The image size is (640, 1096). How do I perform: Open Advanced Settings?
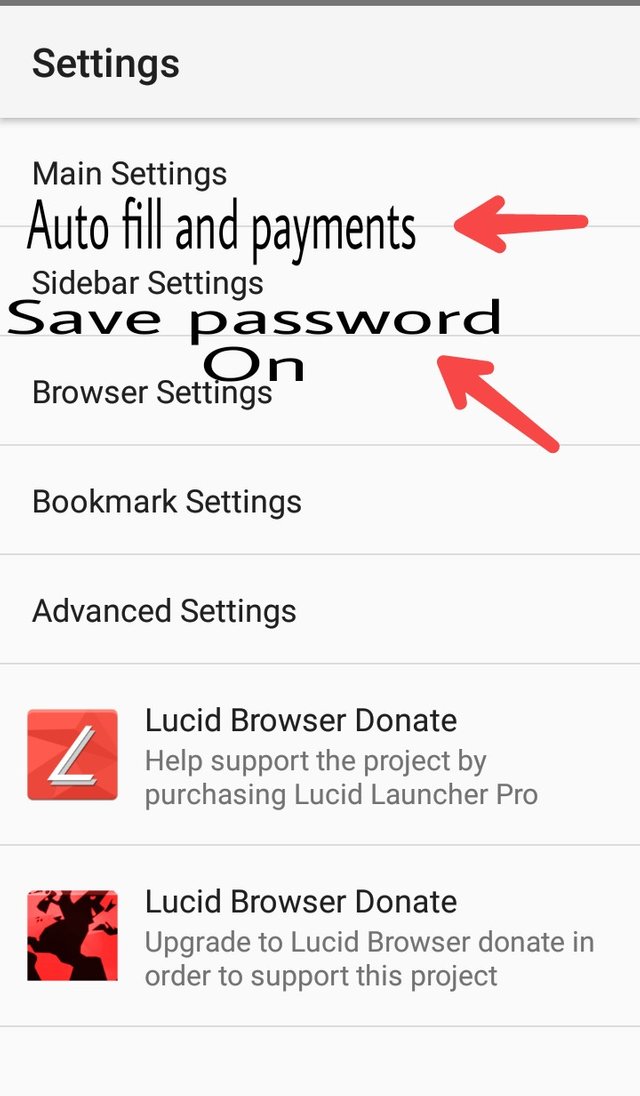coord(164,610)
